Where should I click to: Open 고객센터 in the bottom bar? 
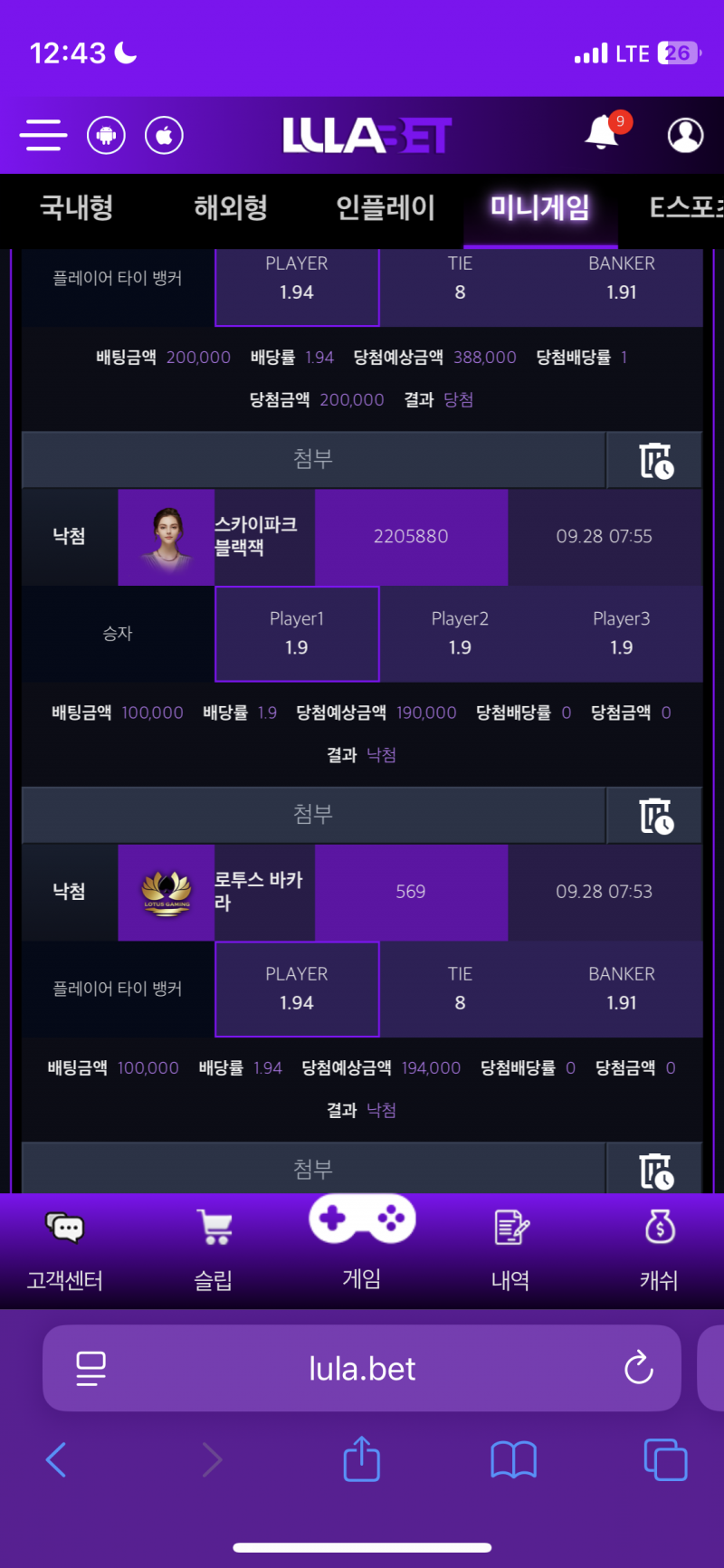click(64, 1251)
